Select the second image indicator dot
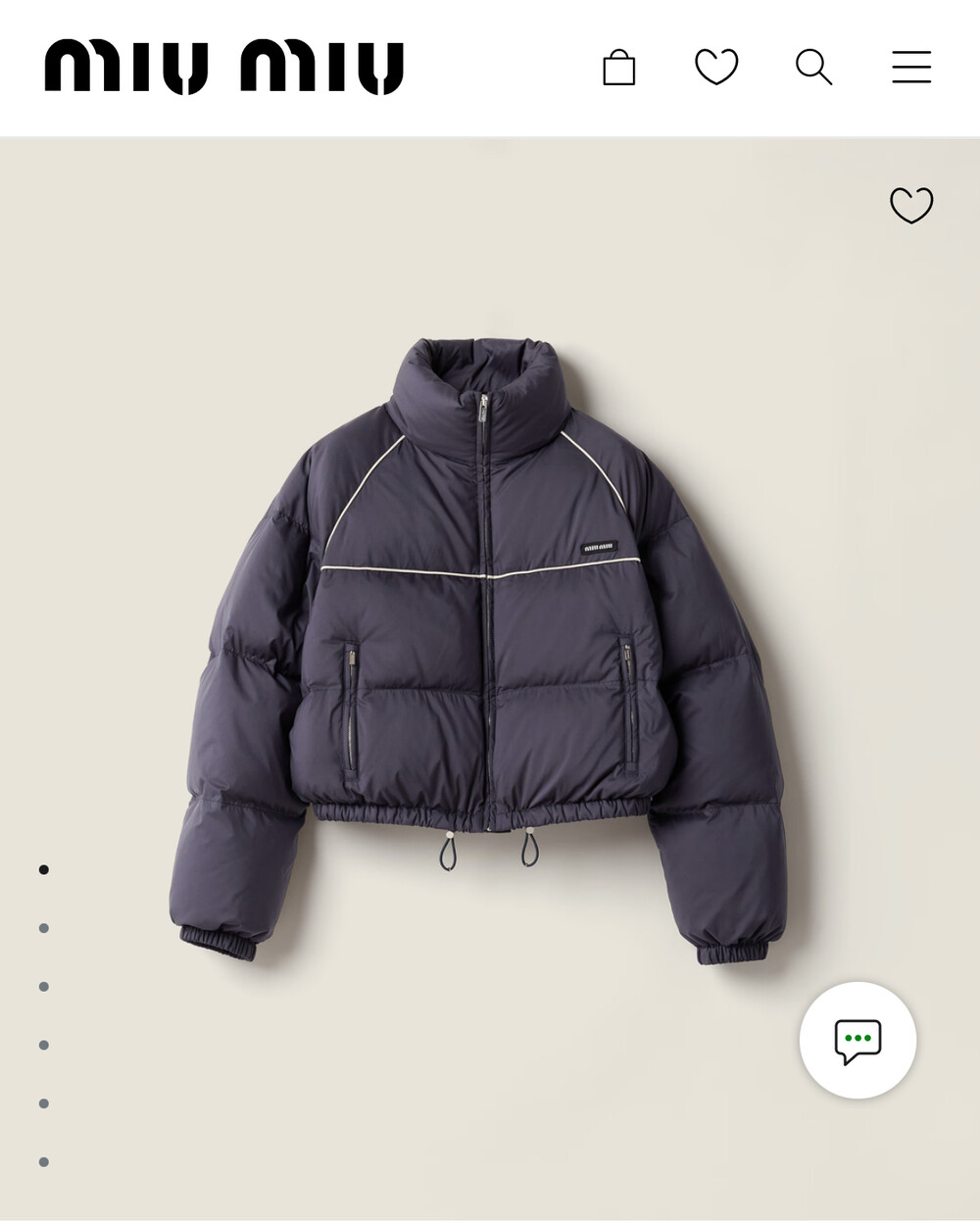The width and height of the screenshot is (980, 1223). point(43,928)
